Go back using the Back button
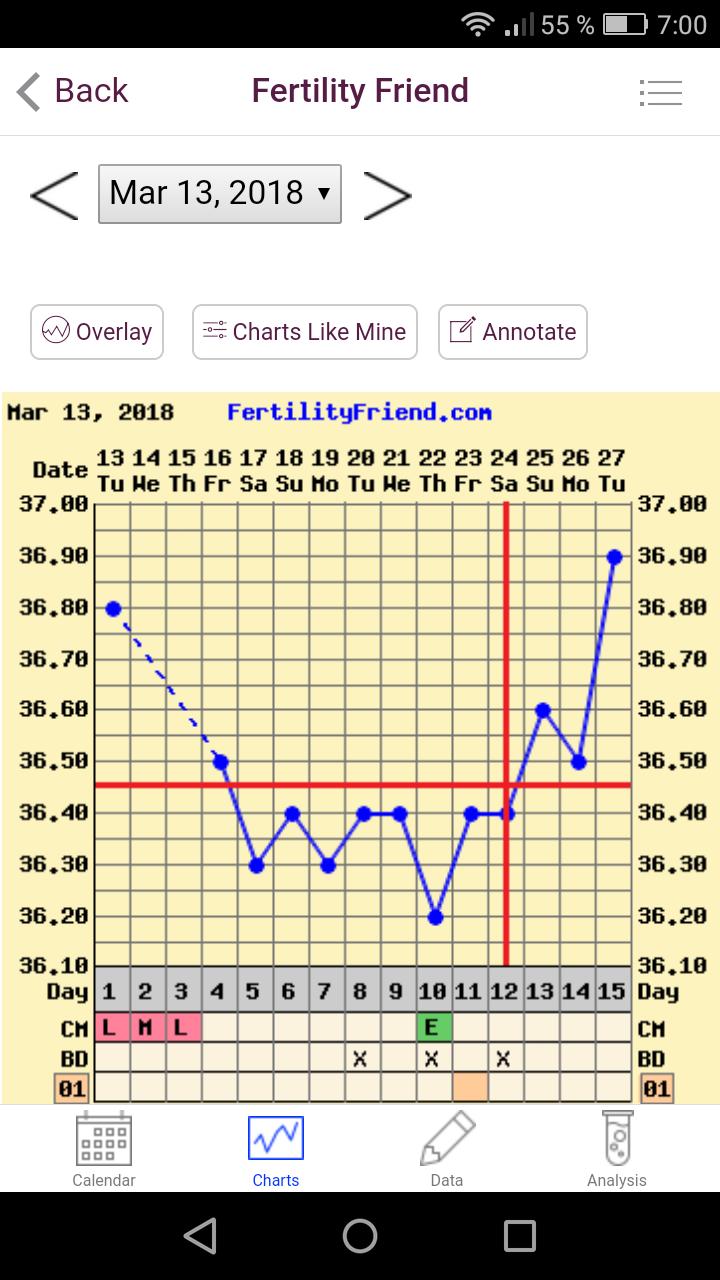The image size is (720, 1280). pos(72,91)
